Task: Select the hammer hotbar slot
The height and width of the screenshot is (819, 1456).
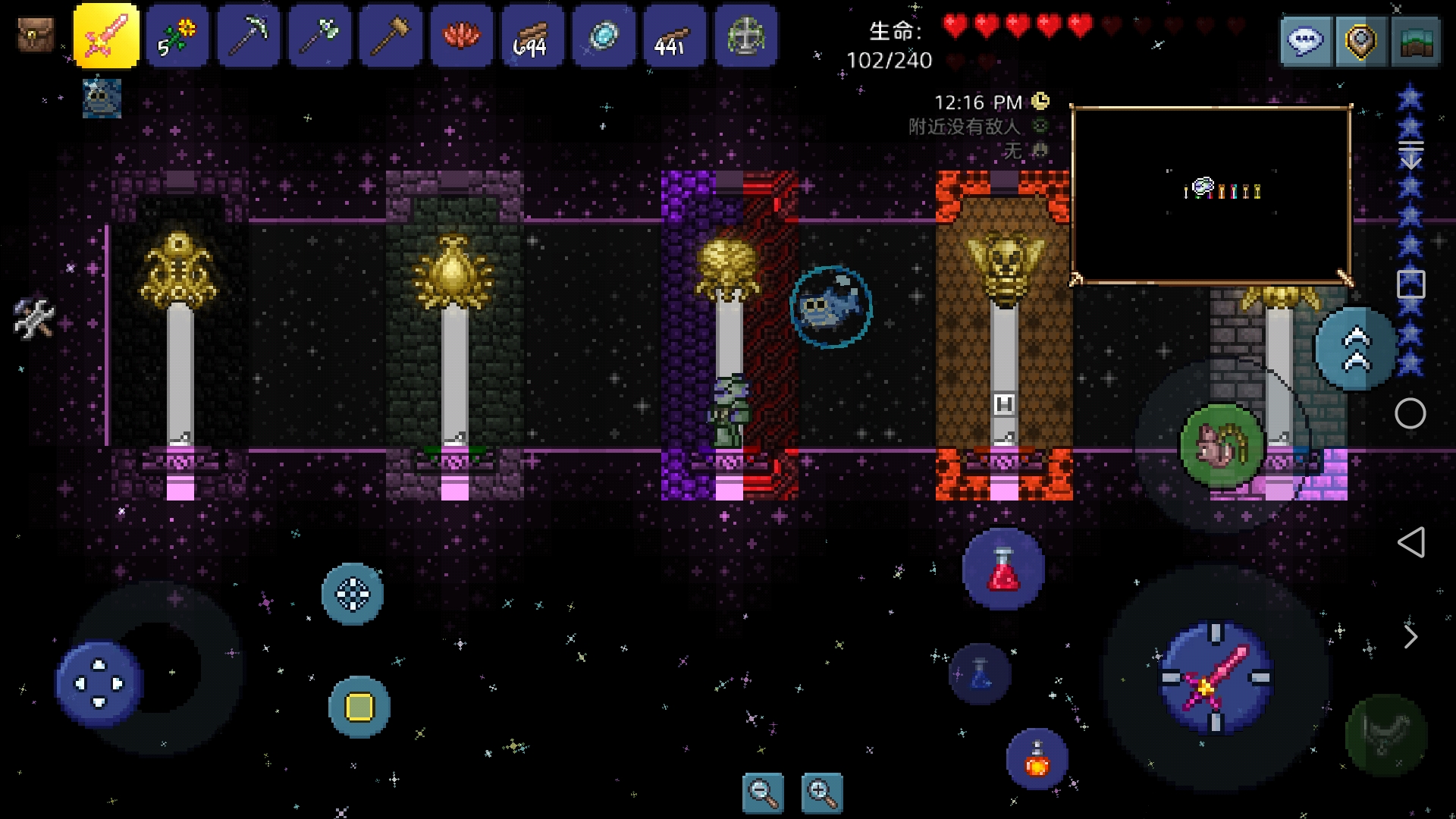Action: 390,36
